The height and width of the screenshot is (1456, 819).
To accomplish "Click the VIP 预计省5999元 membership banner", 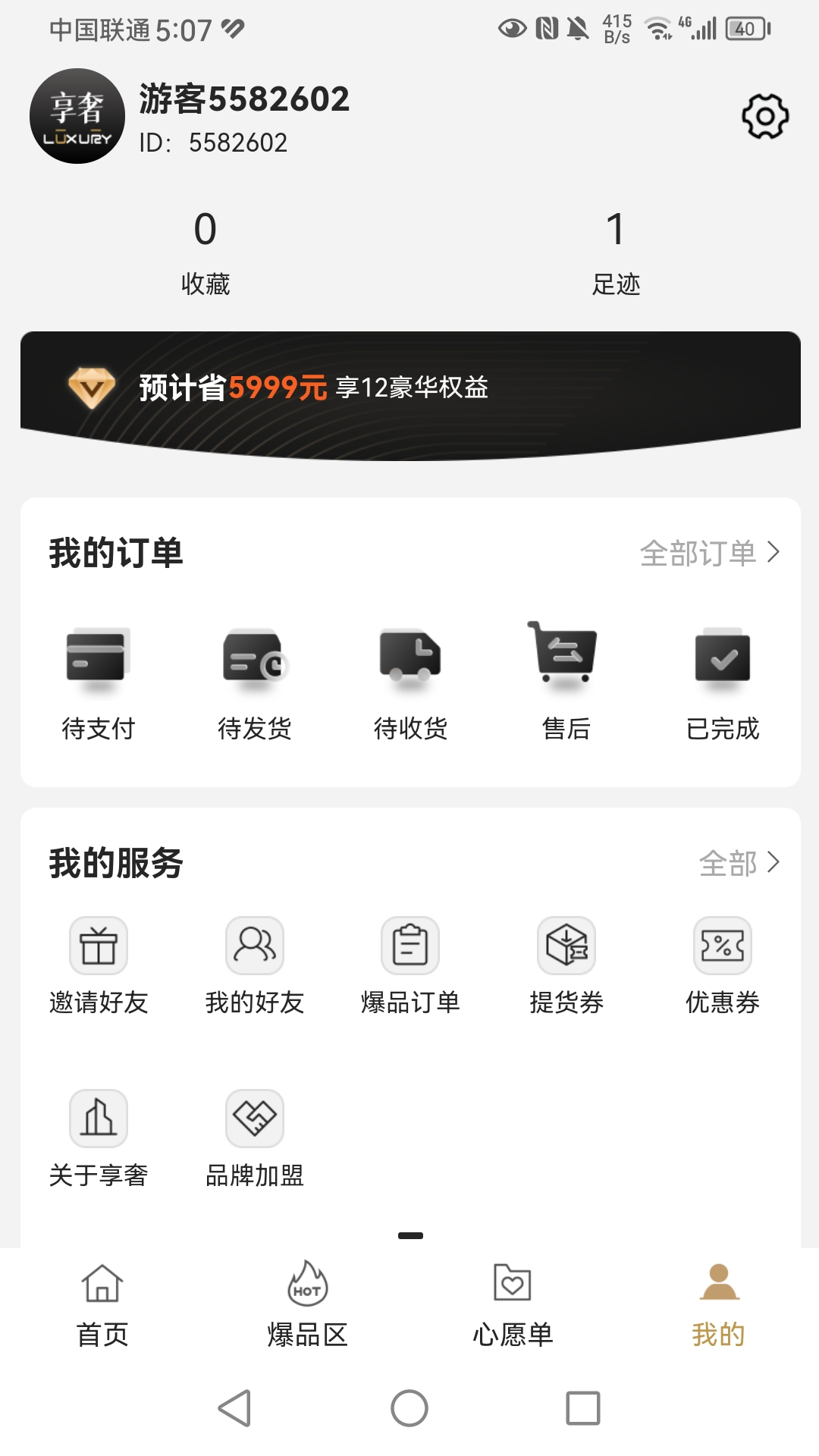I will [x=409, y=391].
